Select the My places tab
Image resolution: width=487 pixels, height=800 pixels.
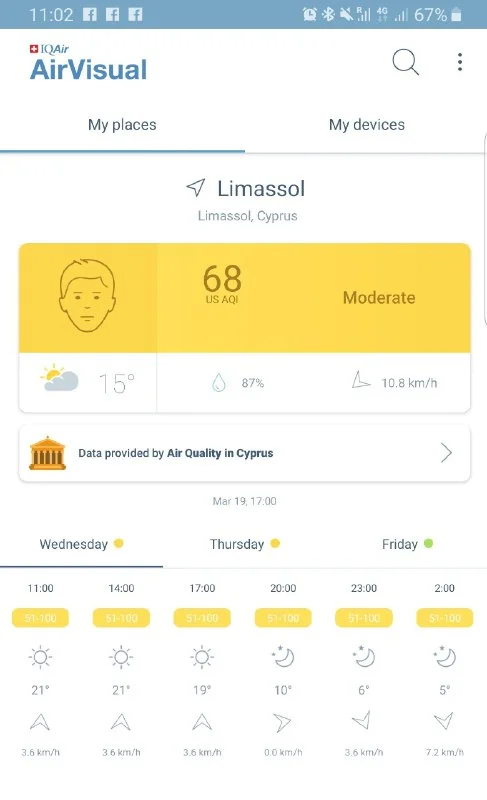pyautogui.click(x=122, y=125)
